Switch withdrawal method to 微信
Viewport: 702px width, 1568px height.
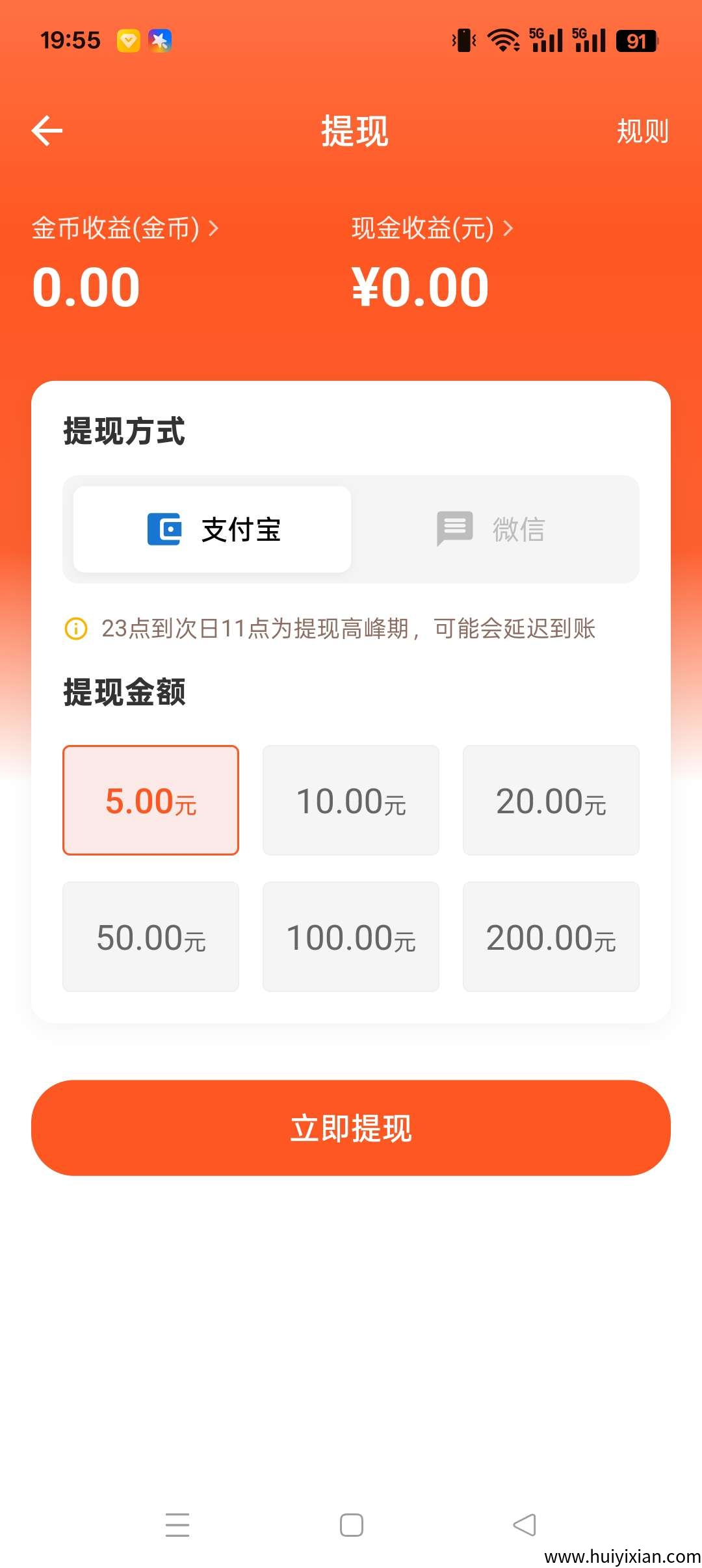[494, 529]
